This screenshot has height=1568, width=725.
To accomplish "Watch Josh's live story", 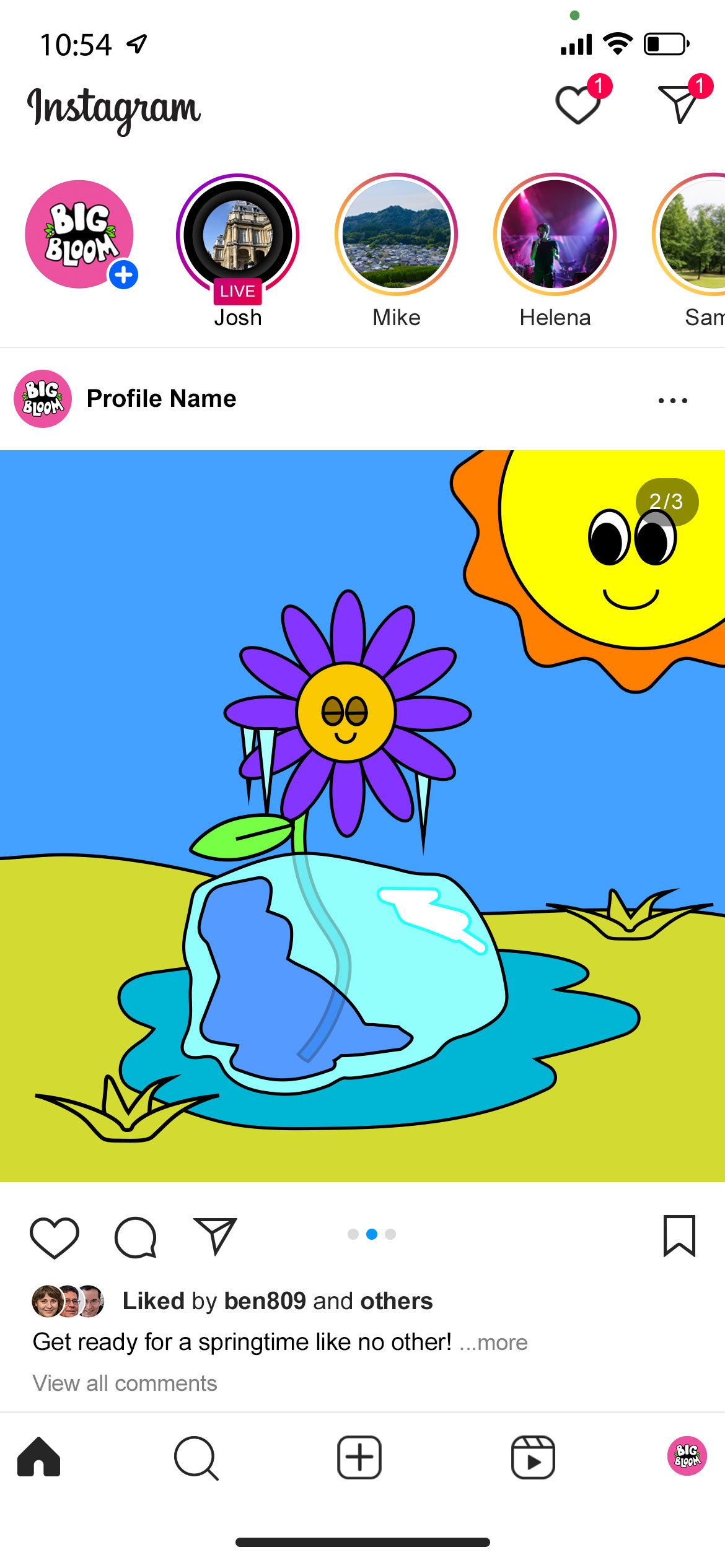I will click(x=238, y=235).
